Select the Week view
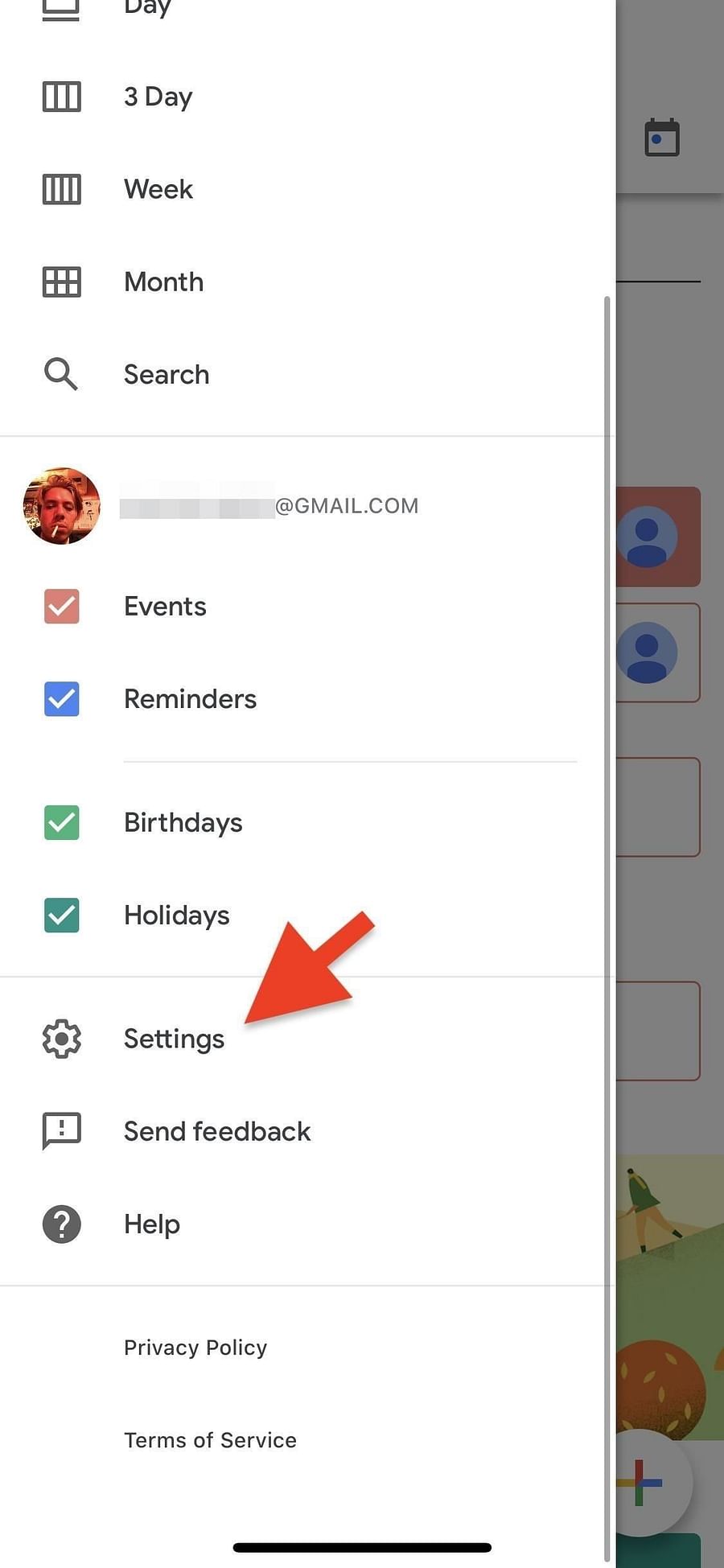 (306, 189)
